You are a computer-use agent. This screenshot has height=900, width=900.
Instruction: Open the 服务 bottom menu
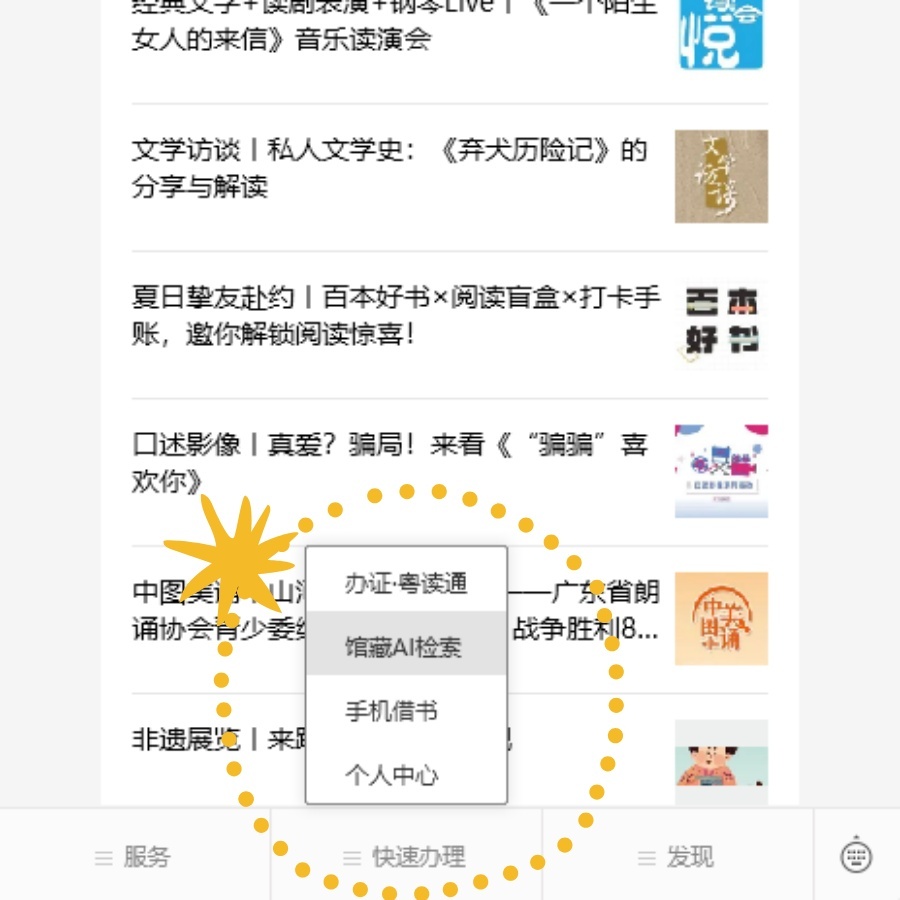pos(134,857)
